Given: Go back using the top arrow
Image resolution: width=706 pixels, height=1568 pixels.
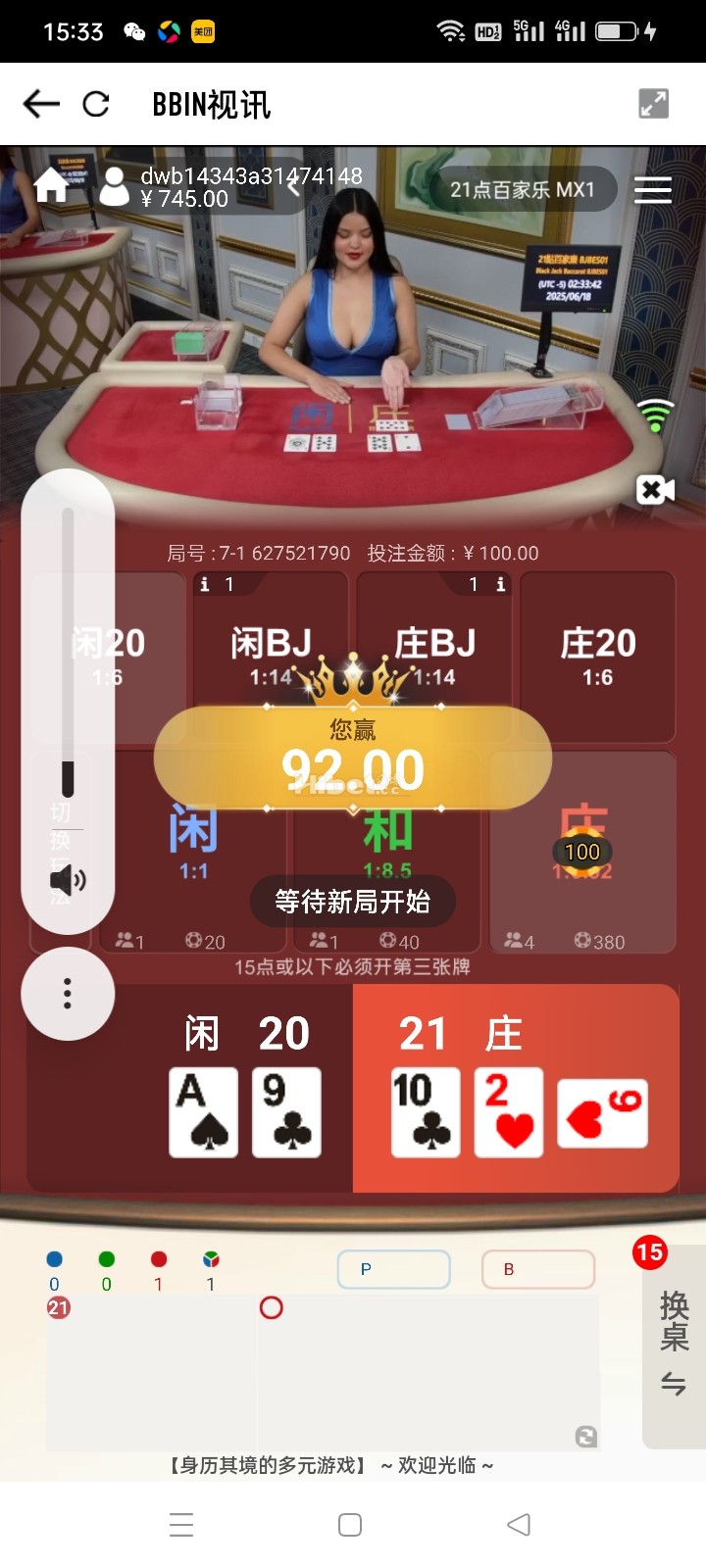Looking at the screenshot, I should 41,104.
